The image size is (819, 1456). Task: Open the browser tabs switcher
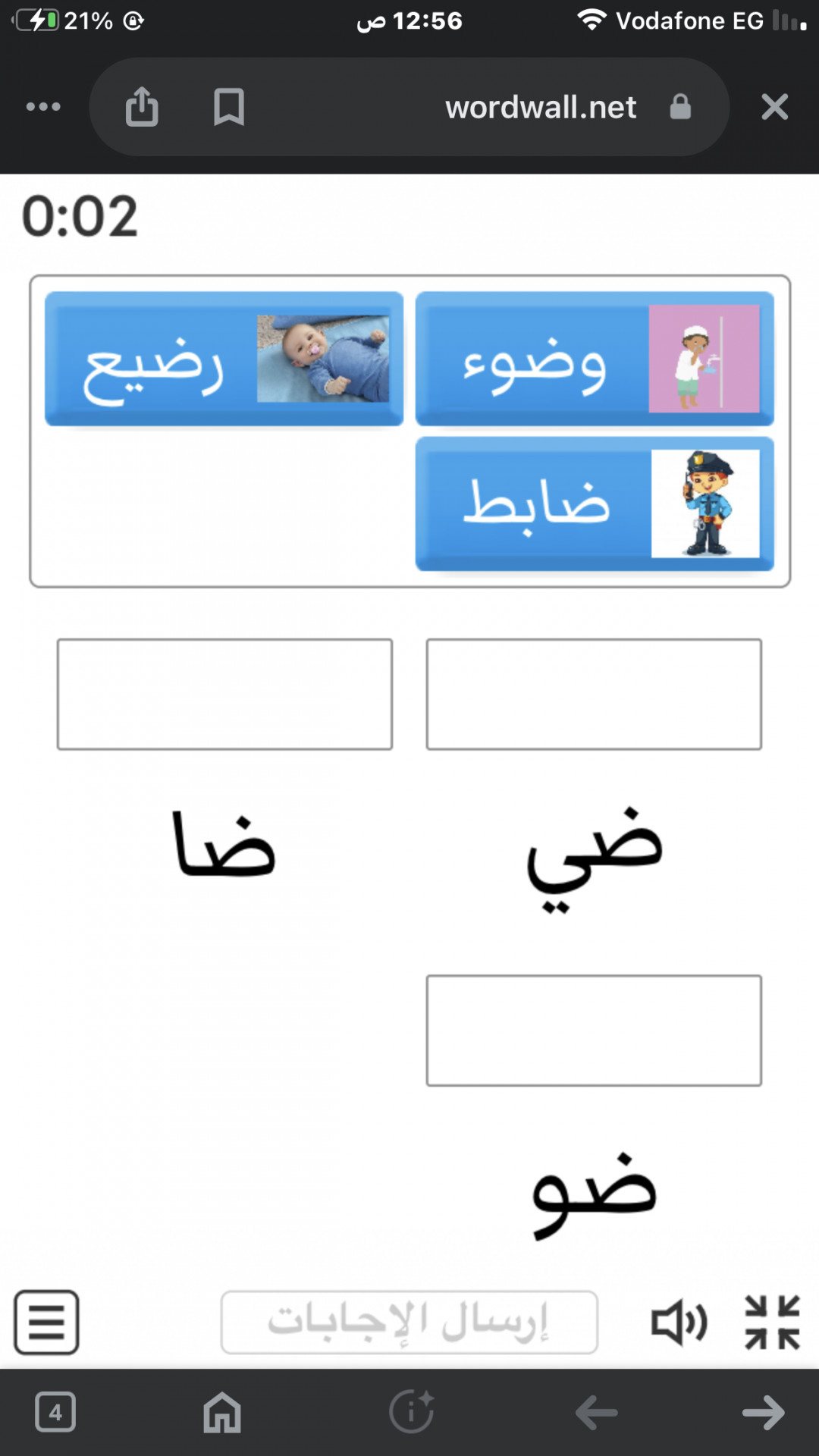pos(55,1412)
